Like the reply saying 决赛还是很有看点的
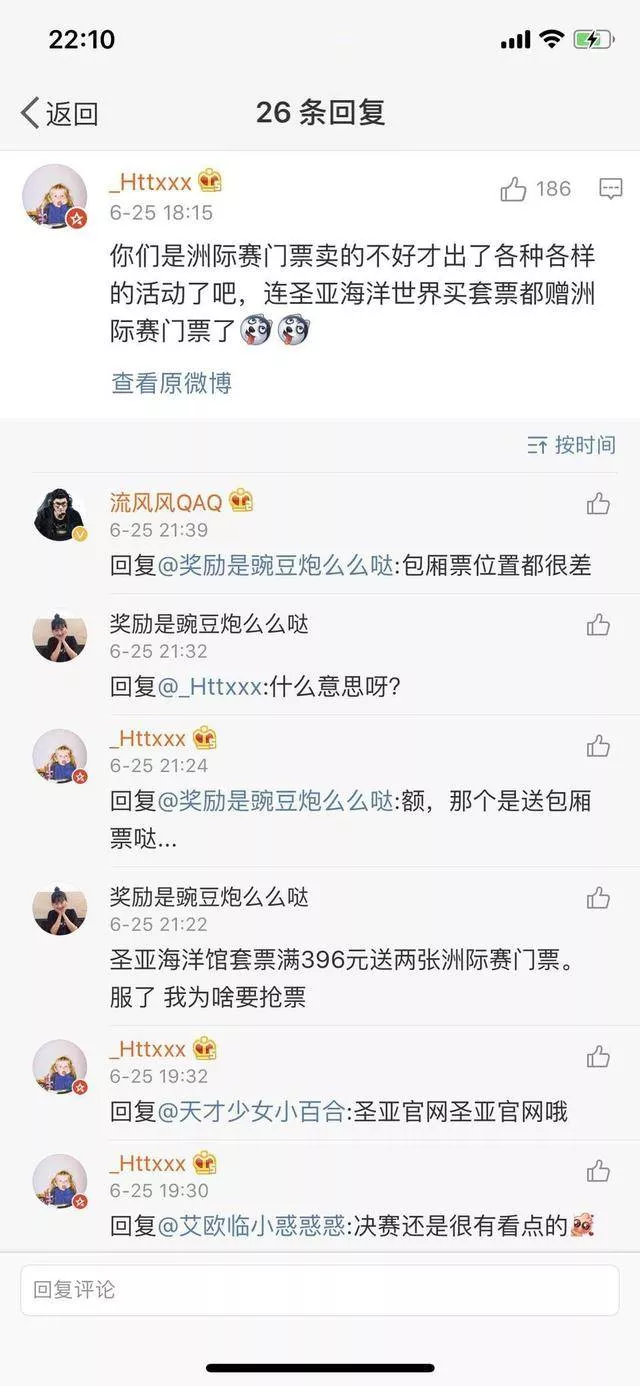The width and height of the screenshot is (640, 1386). tap(598, 1170)
